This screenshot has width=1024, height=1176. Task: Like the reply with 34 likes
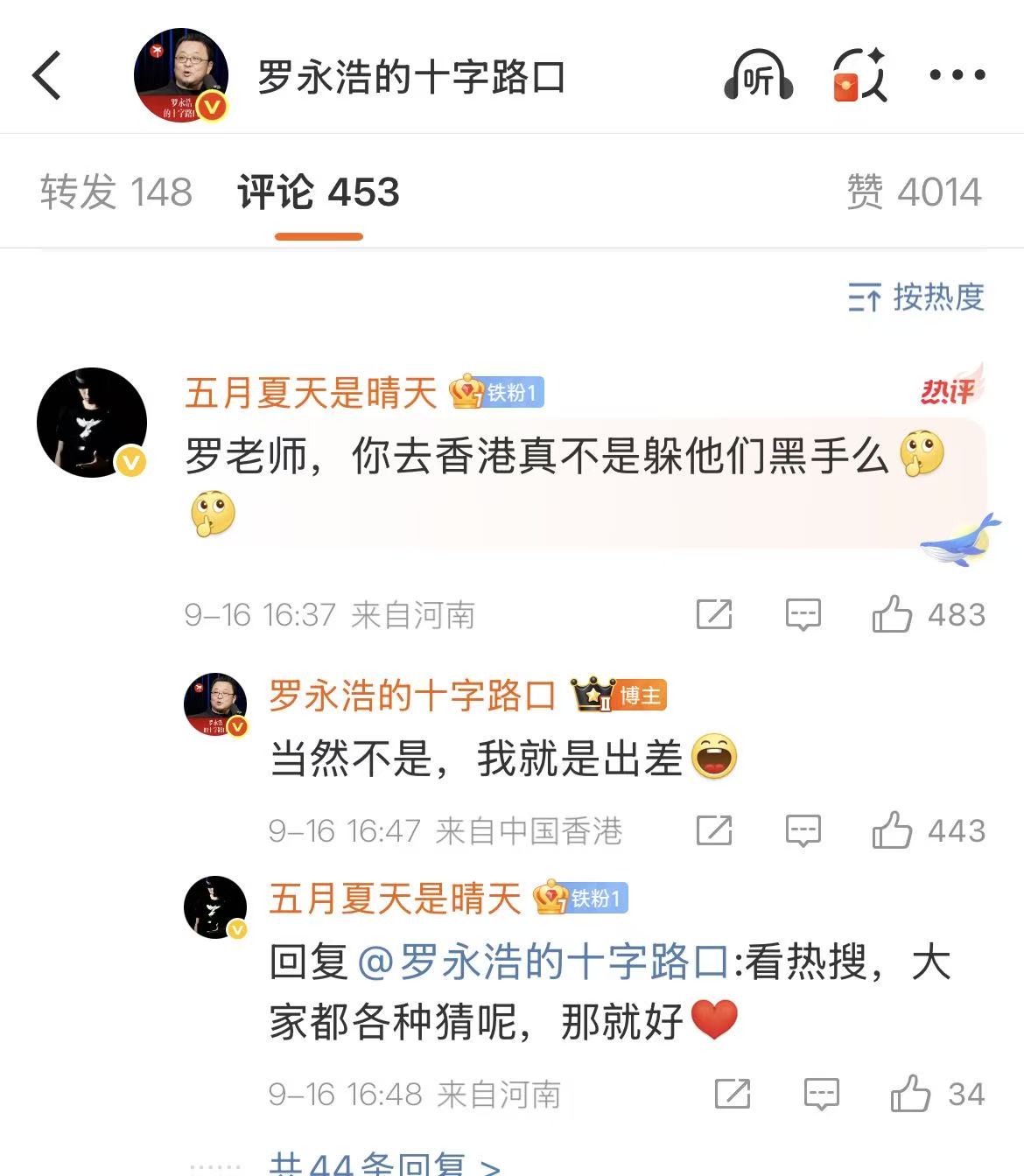coord(910,1094)
